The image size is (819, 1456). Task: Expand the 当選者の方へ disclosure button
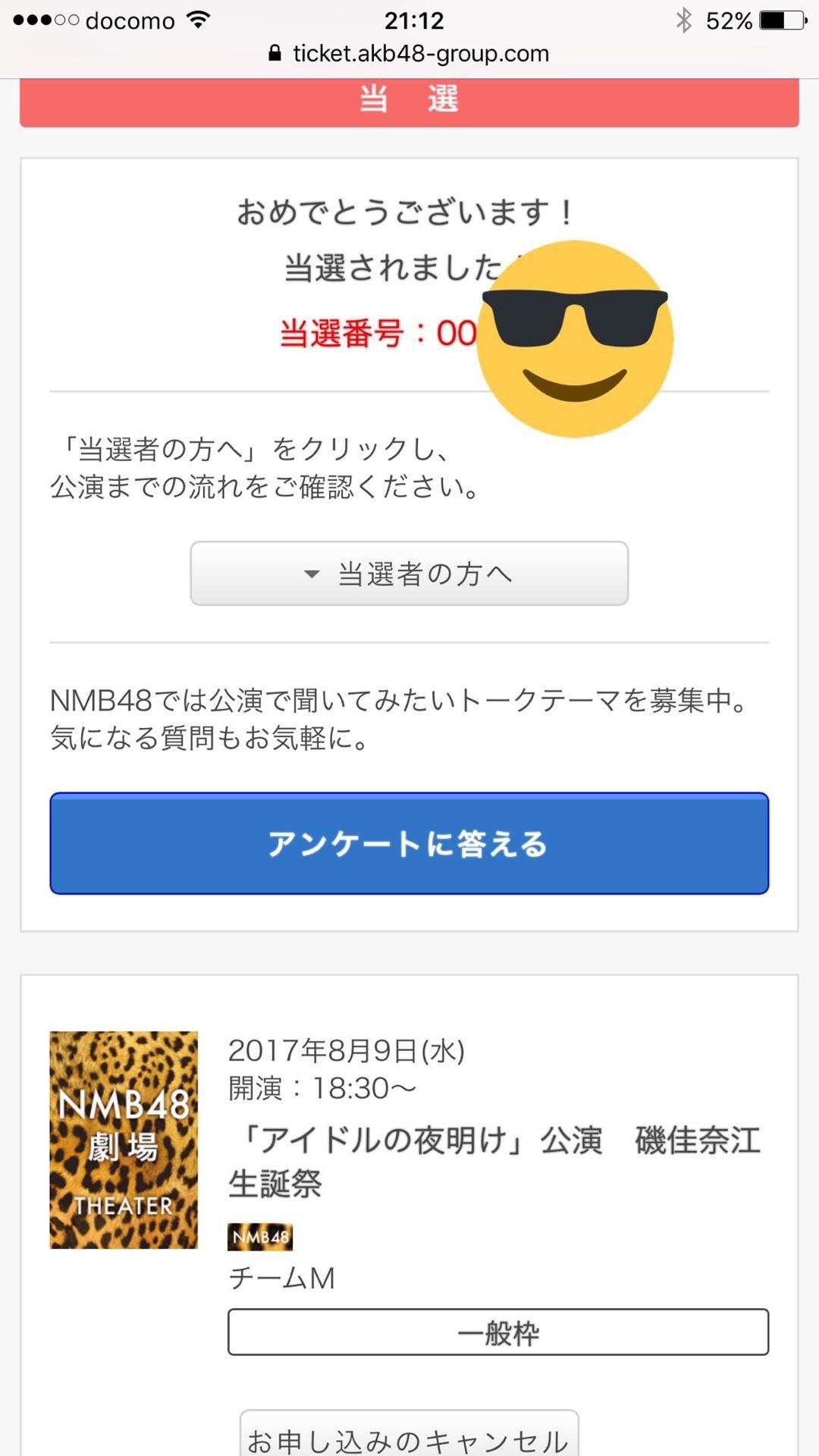coord(409,574)
